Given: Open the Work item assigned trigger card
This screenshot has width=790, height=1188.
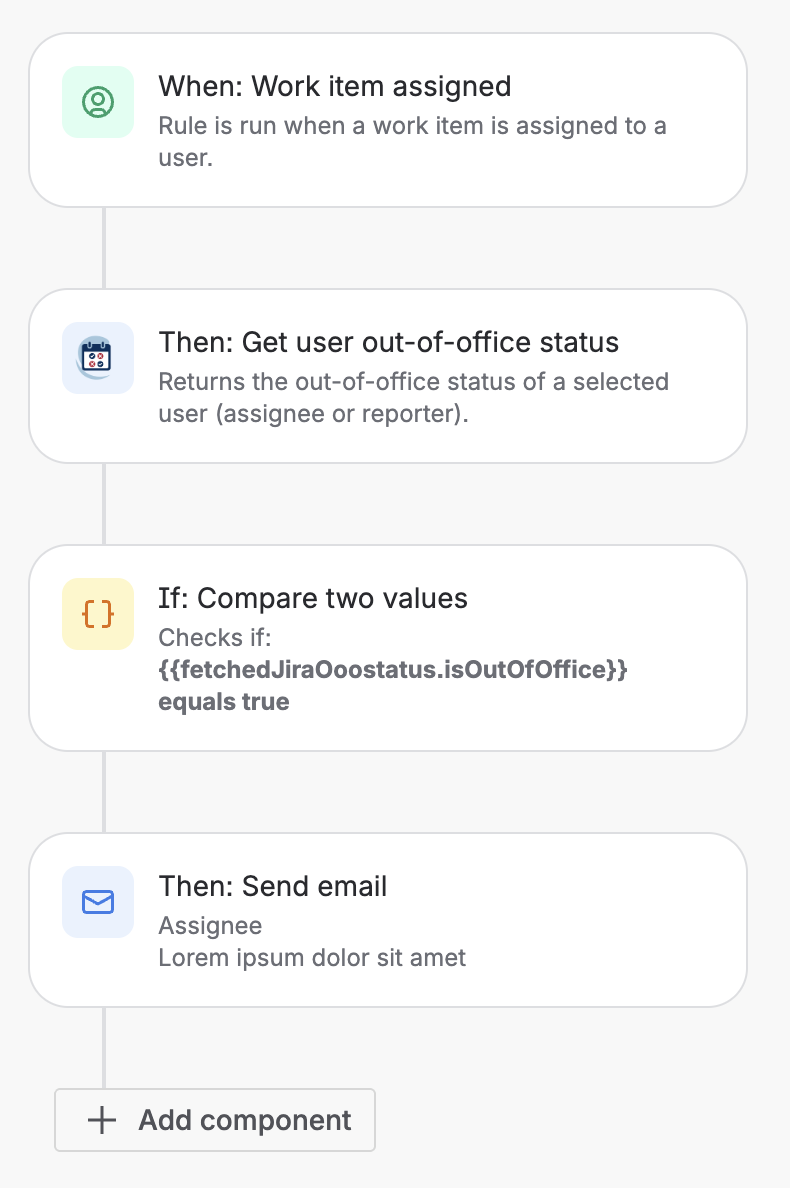Looking at the screenshot, I should 388,120.
